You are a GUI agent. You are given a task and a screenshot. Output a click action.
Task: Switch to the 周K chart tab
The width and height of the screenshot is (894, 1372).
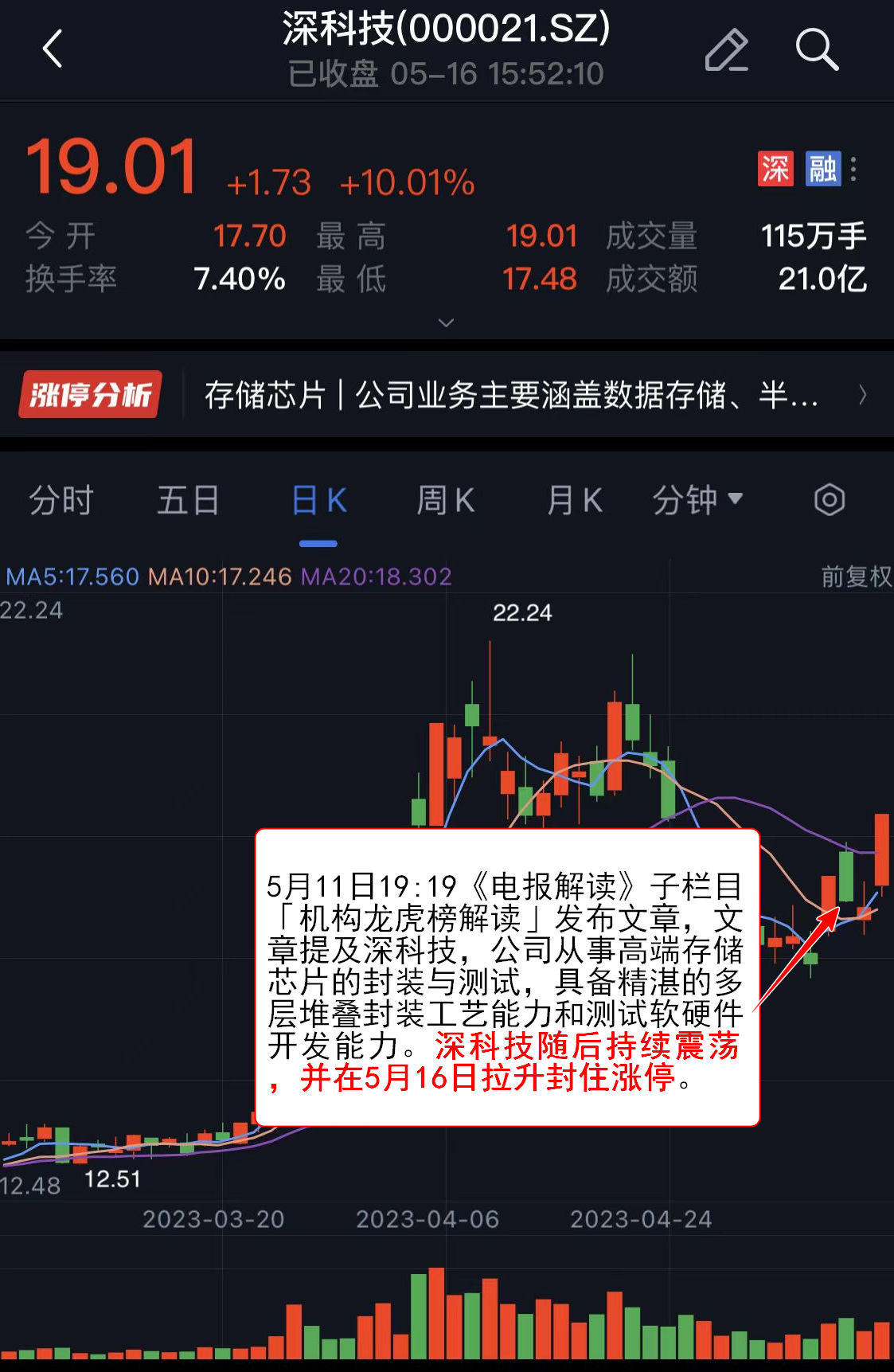(446, 501)
